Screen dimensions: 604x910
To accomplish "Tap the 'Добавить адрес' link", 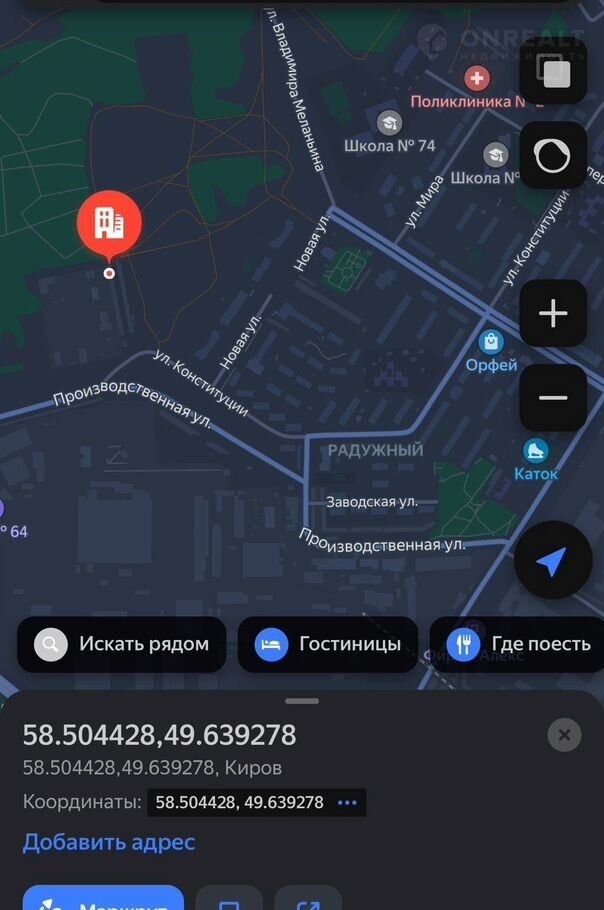I will pos(109,842).
